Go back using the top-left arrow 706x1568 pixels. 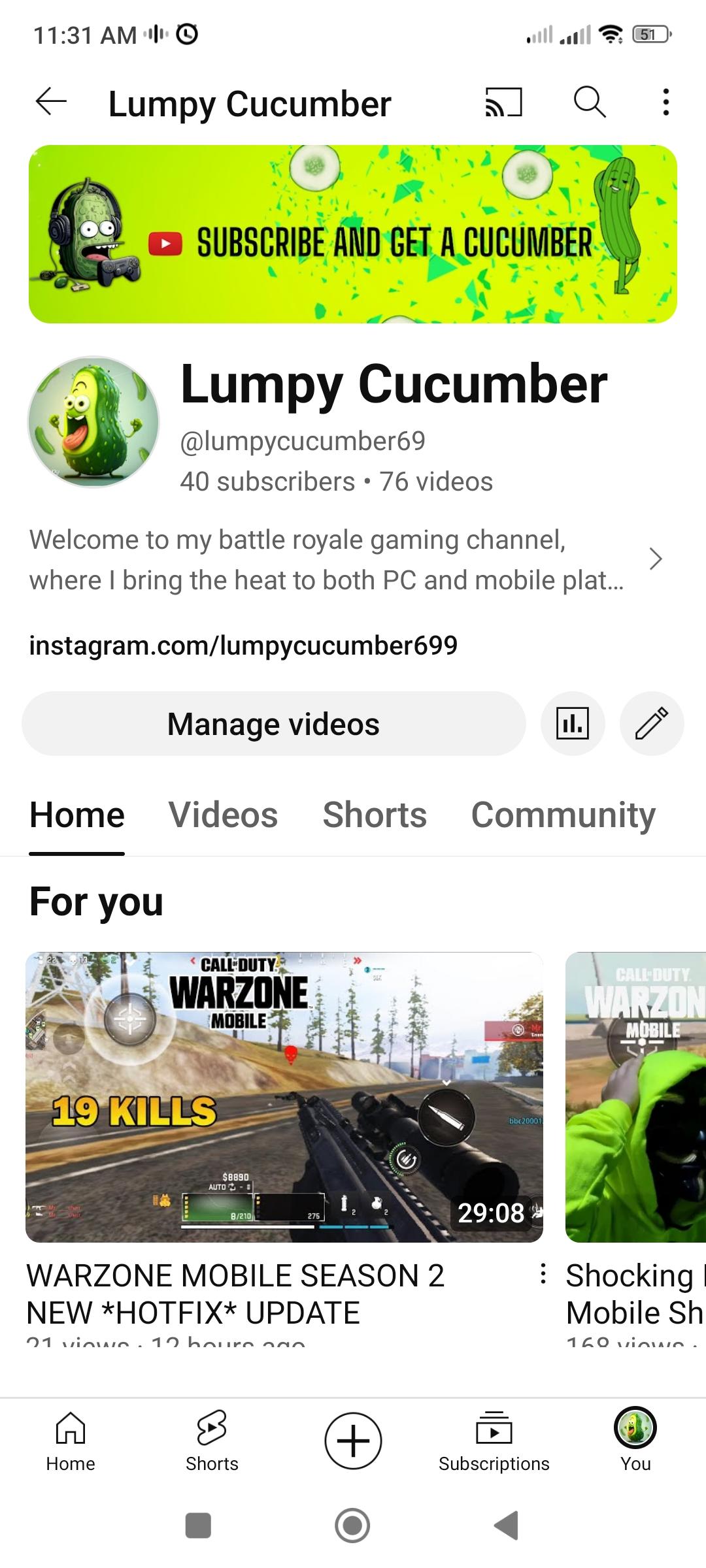(x=51, y=103)
